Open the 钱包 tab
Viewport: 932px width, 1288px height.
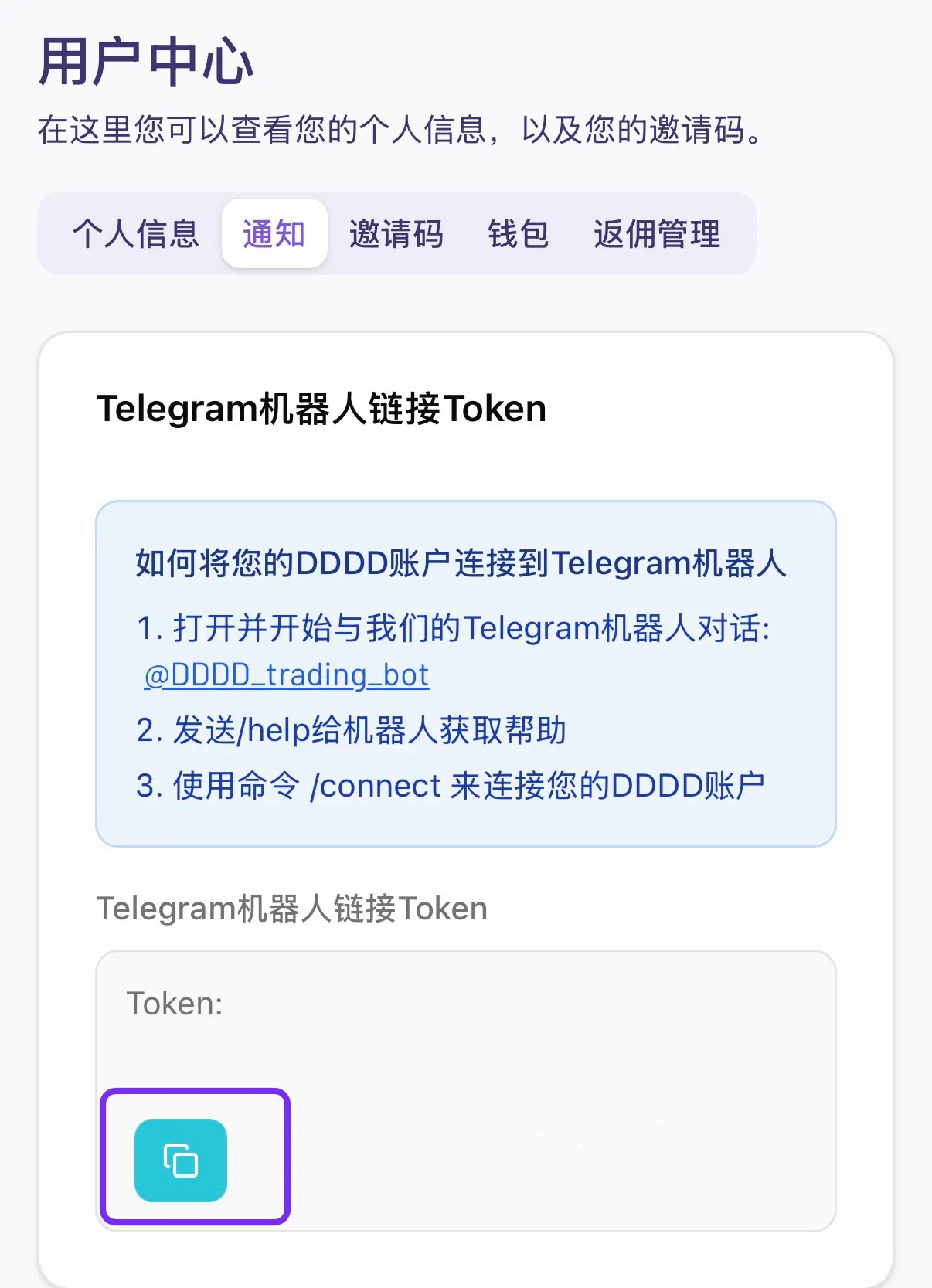[x=516, y=234]
